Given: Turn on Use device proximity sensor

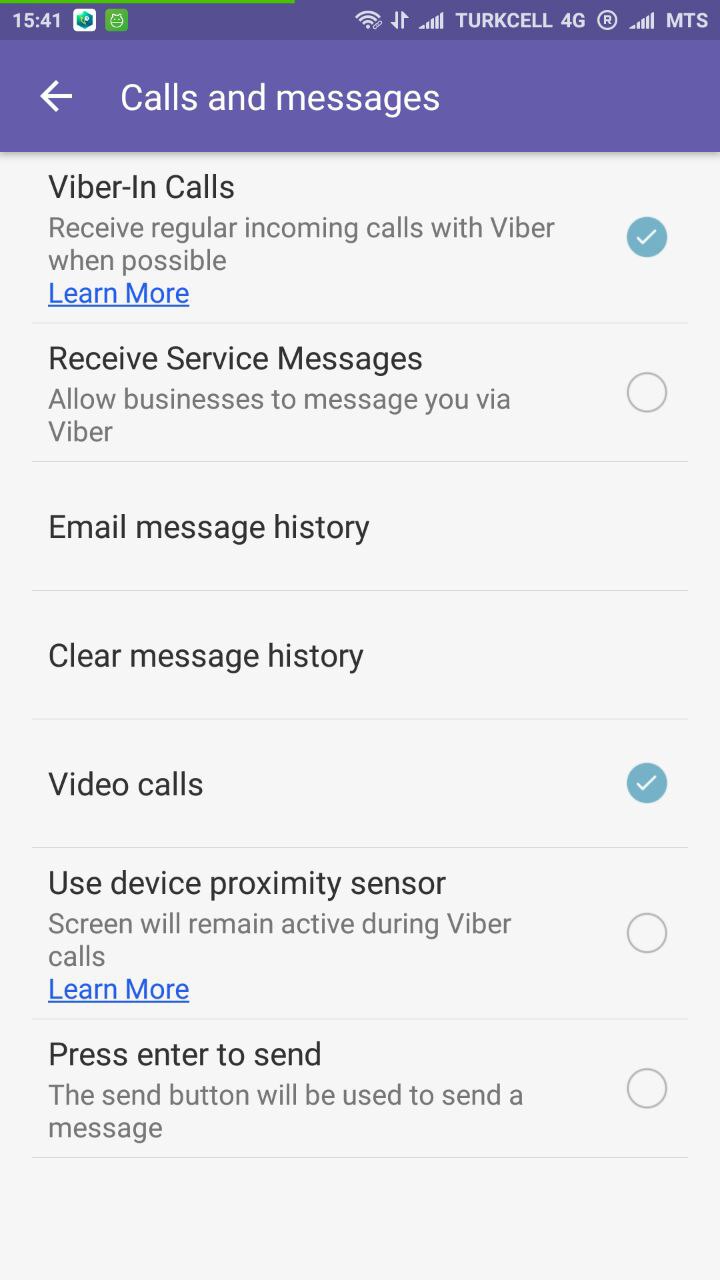Looking at the screenshot, I should point(646,933).
